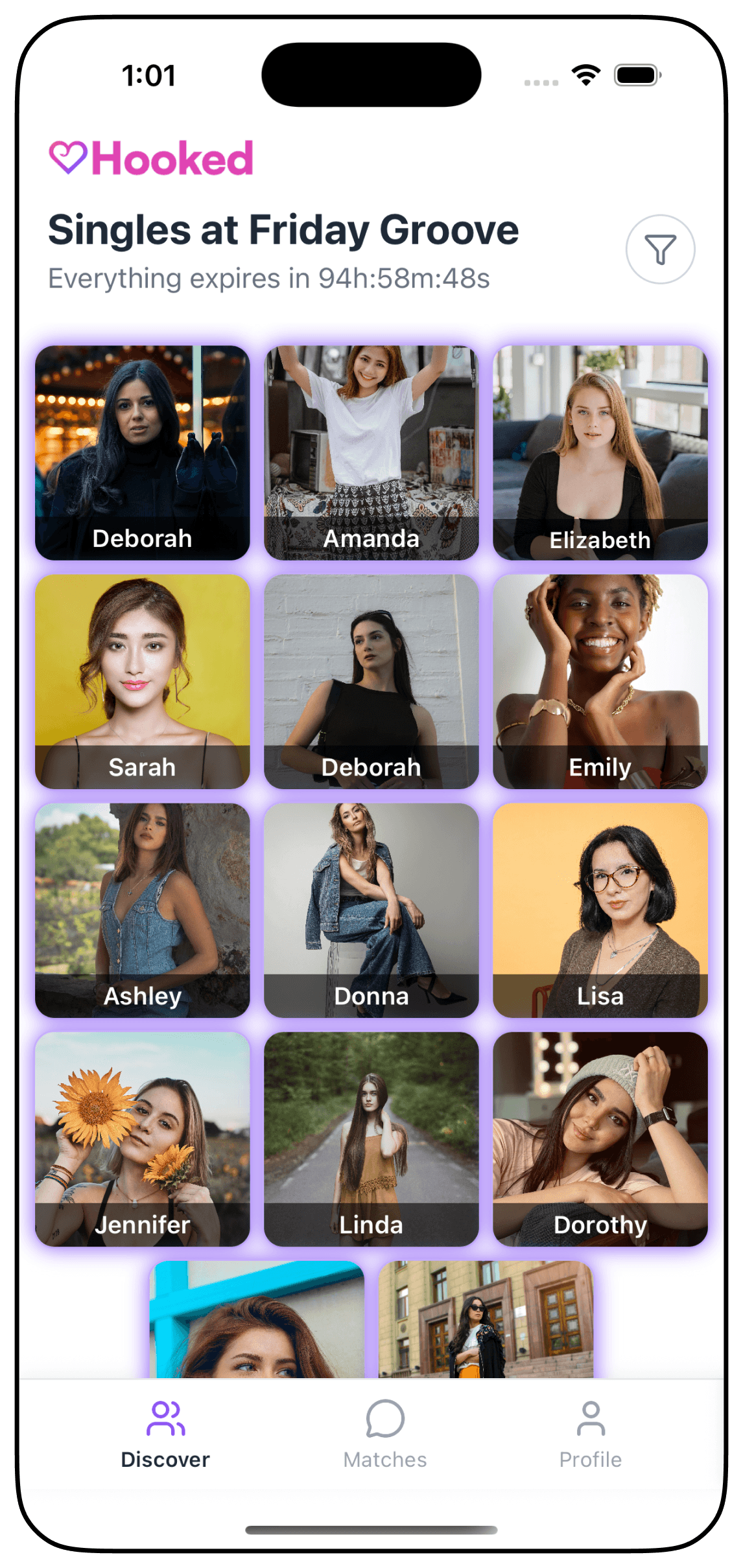Go to the Profile tab
743x1568 pixels.
[x=590, y=1433]
